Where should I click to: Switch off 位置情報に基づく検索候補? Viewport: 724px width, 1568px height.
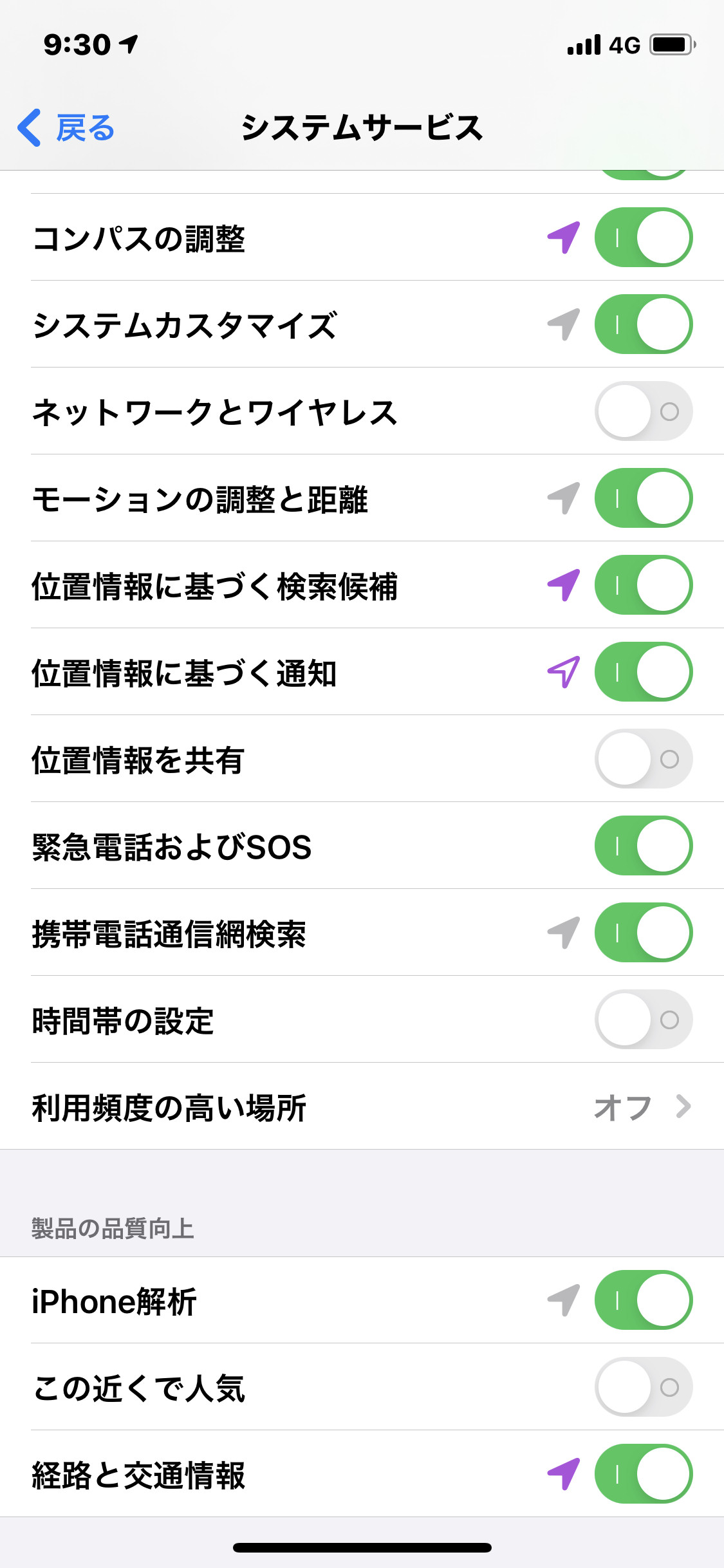click(x=644, y=584)
